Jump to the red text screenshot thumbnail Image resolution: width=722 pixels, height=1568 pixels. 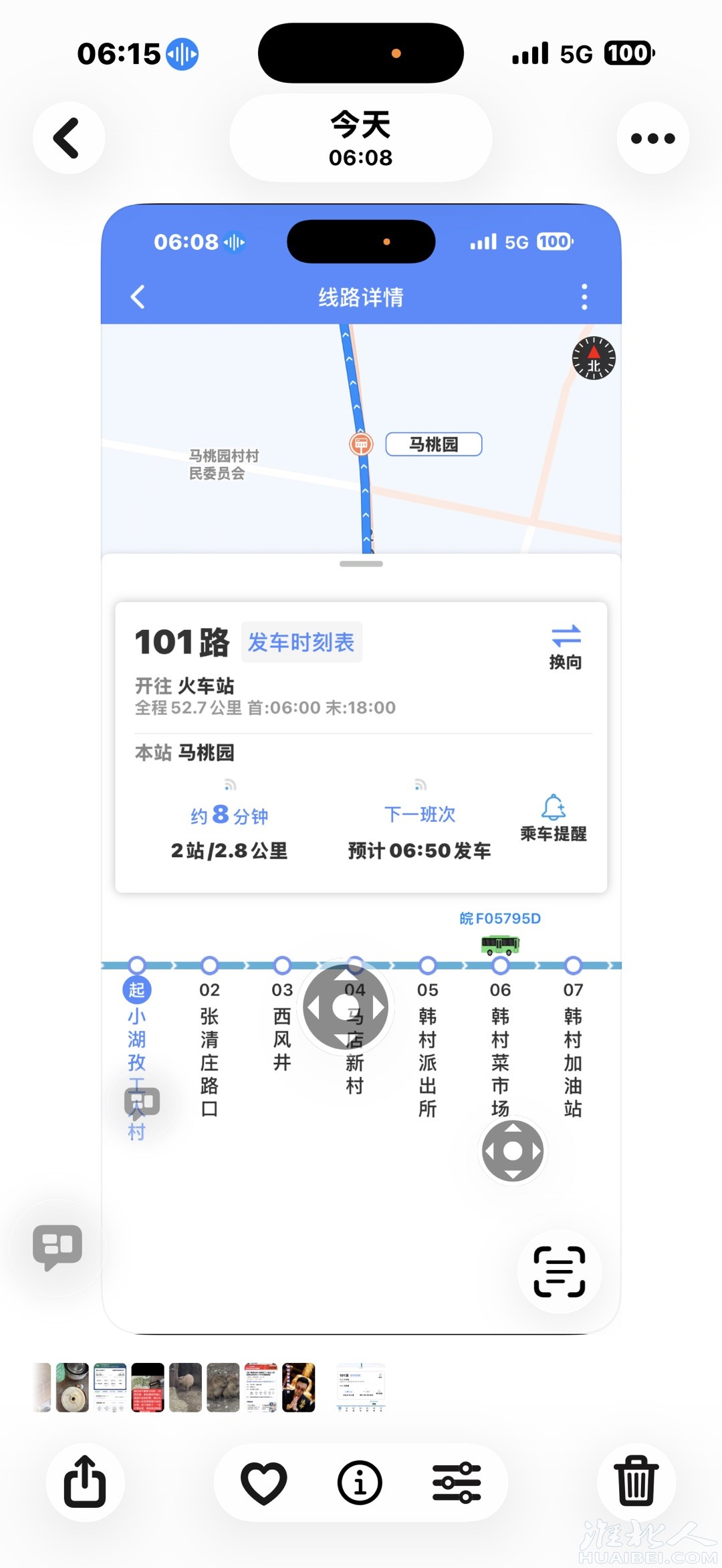coord(148,1388)
